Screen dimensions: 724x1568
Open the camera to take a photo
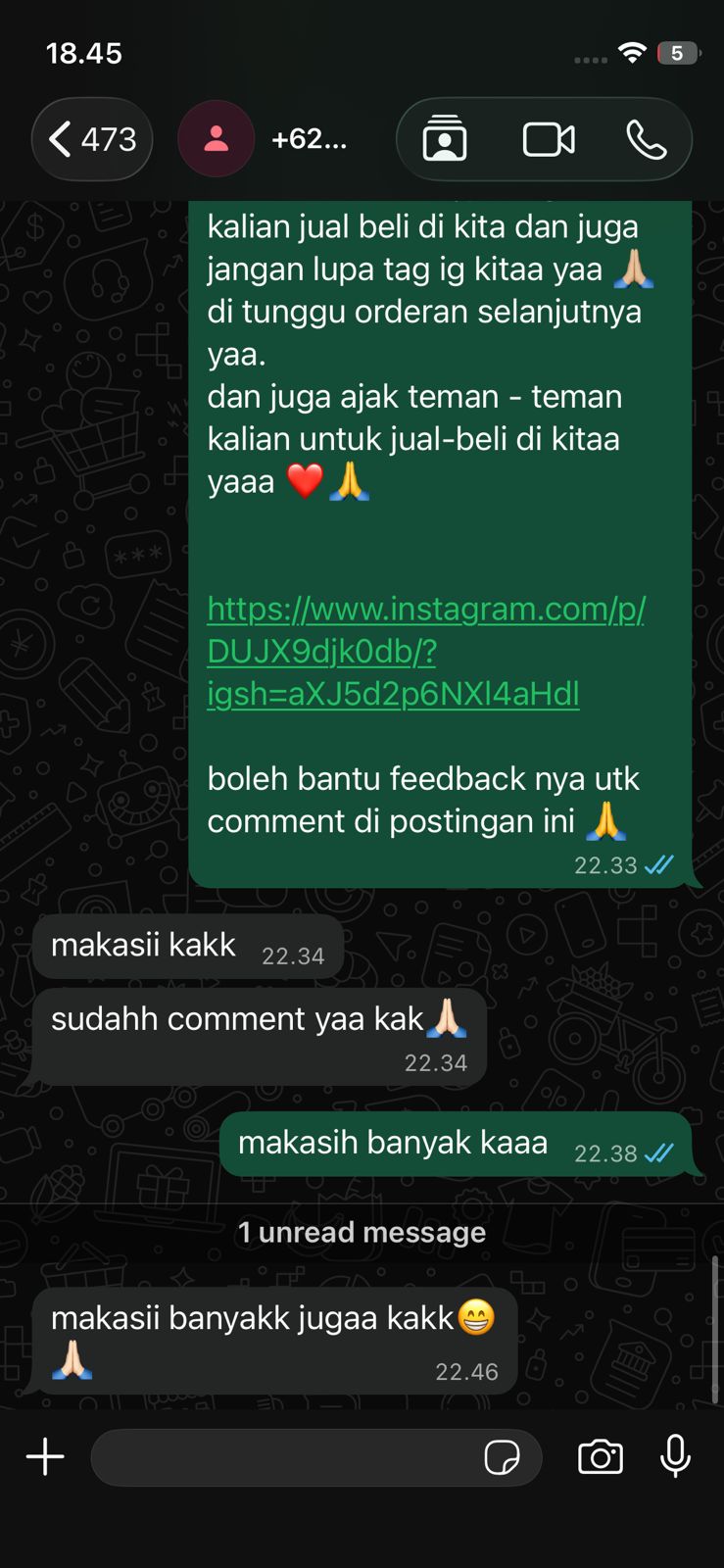[x=601, y=1457]
